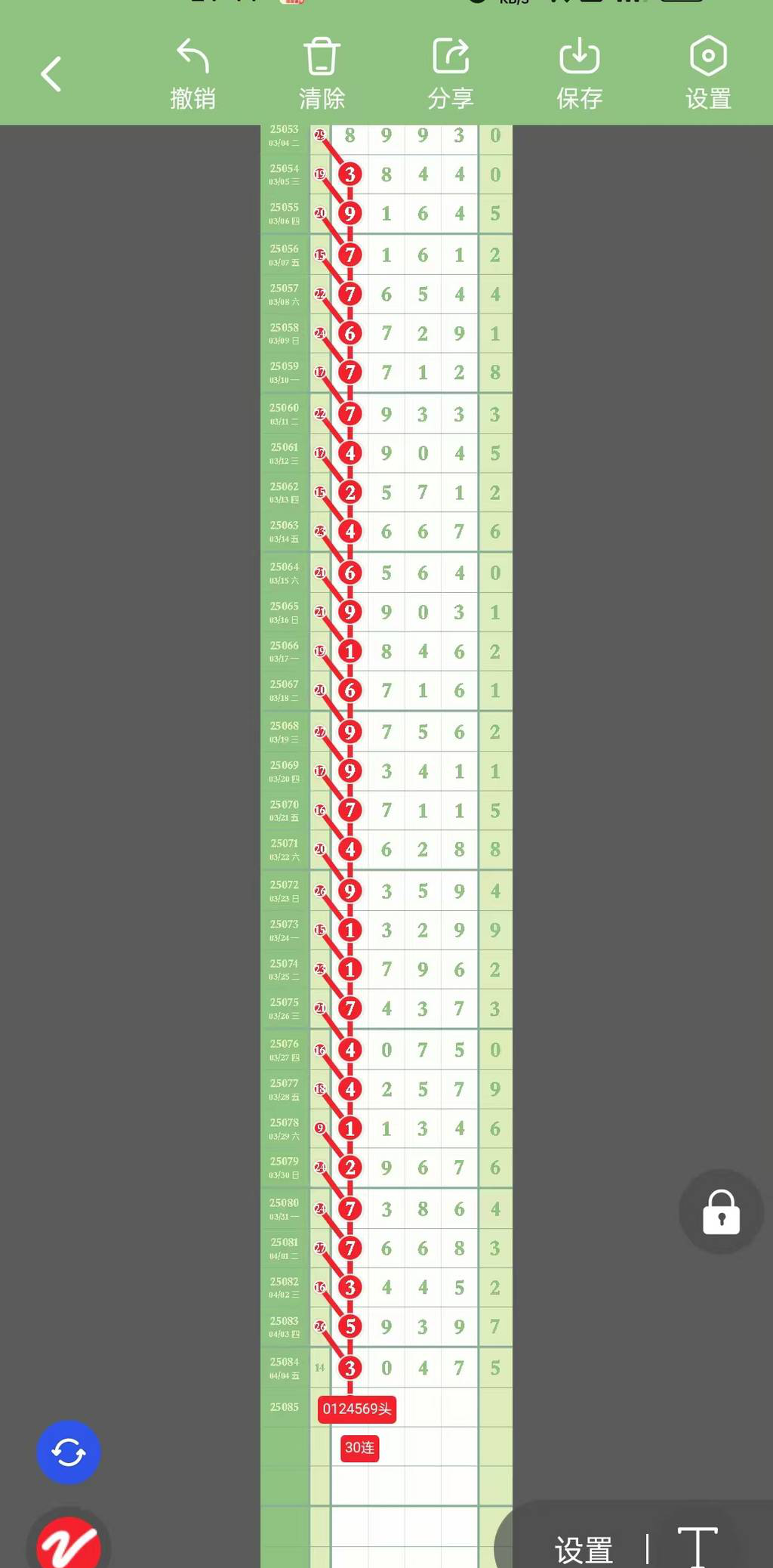The width and height of the screenshot is (773, 1568).
Task: Select the small 14 marker in row 25084
Action: point(319,1369)
